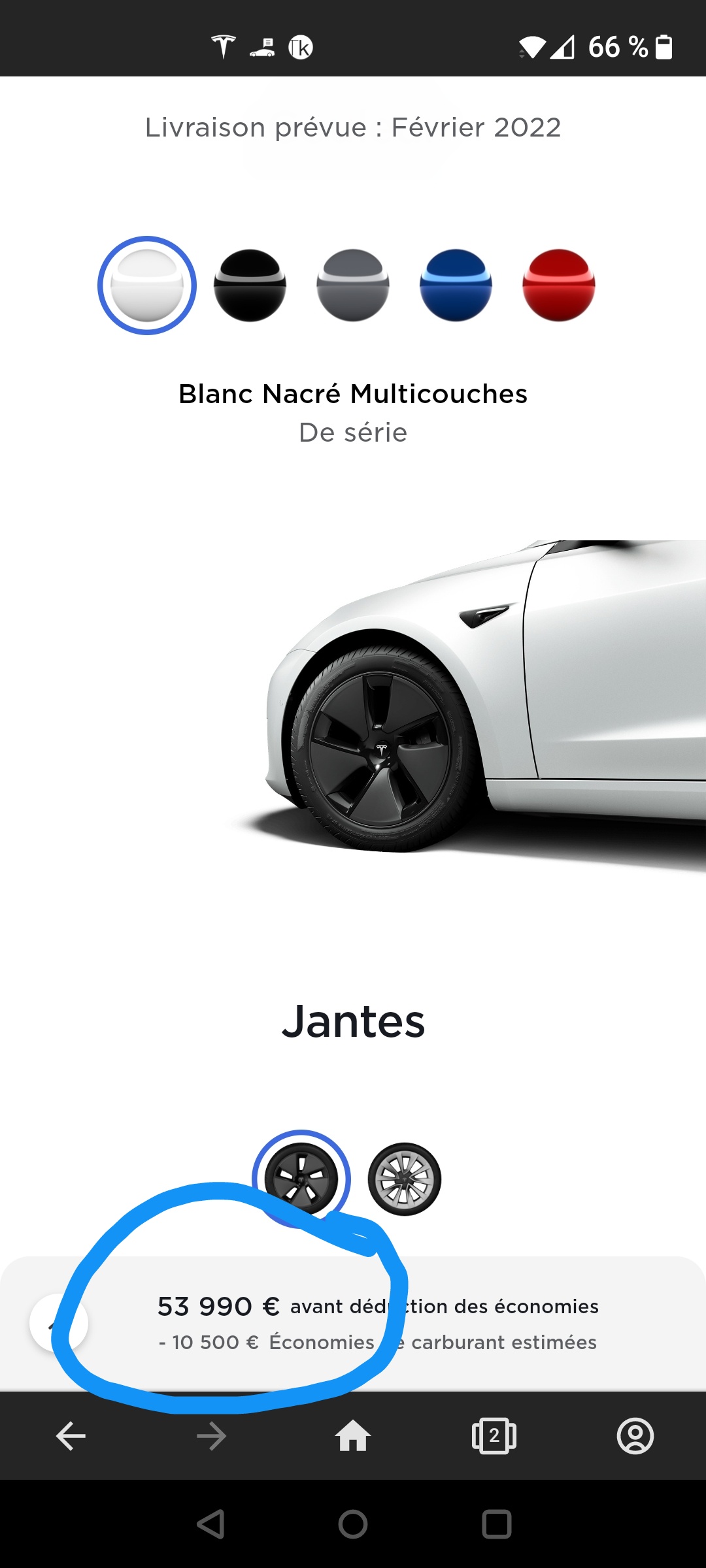Pick the blue paint color swatch

[x=456, y=286]
